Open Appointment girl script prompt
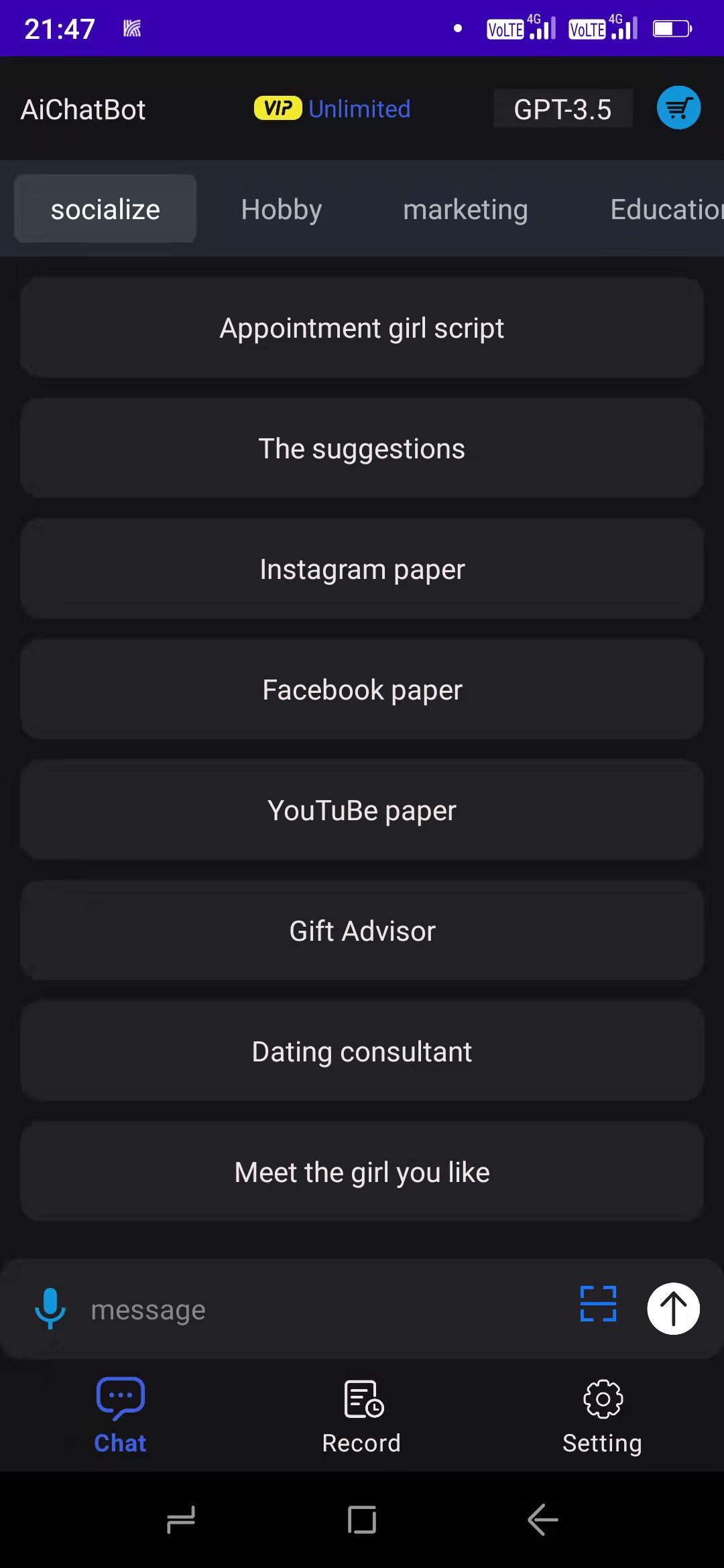The height and width of the screenshot is (1568, 724). coord(362,328)
